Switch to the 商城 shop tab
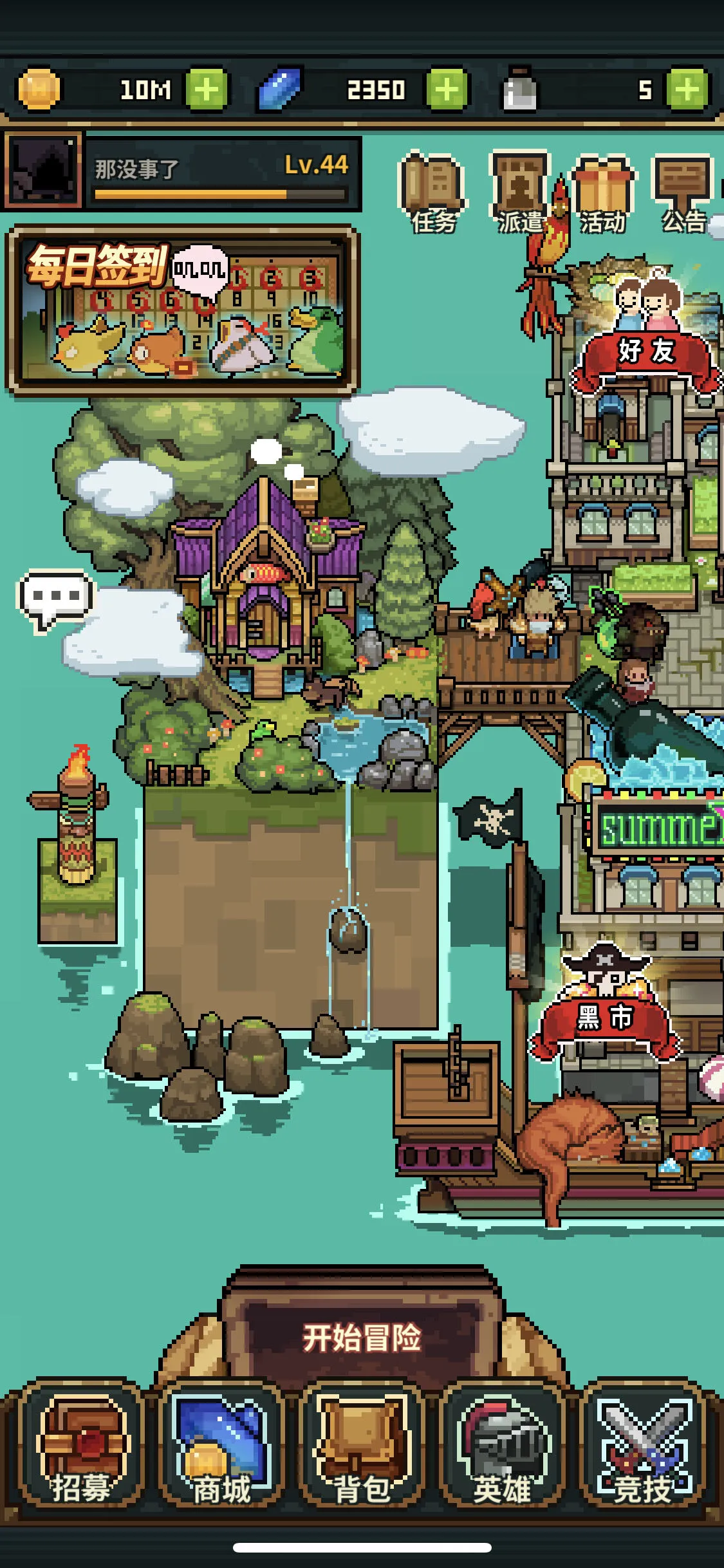The image size is (724, 1568). click(221, 1447)
